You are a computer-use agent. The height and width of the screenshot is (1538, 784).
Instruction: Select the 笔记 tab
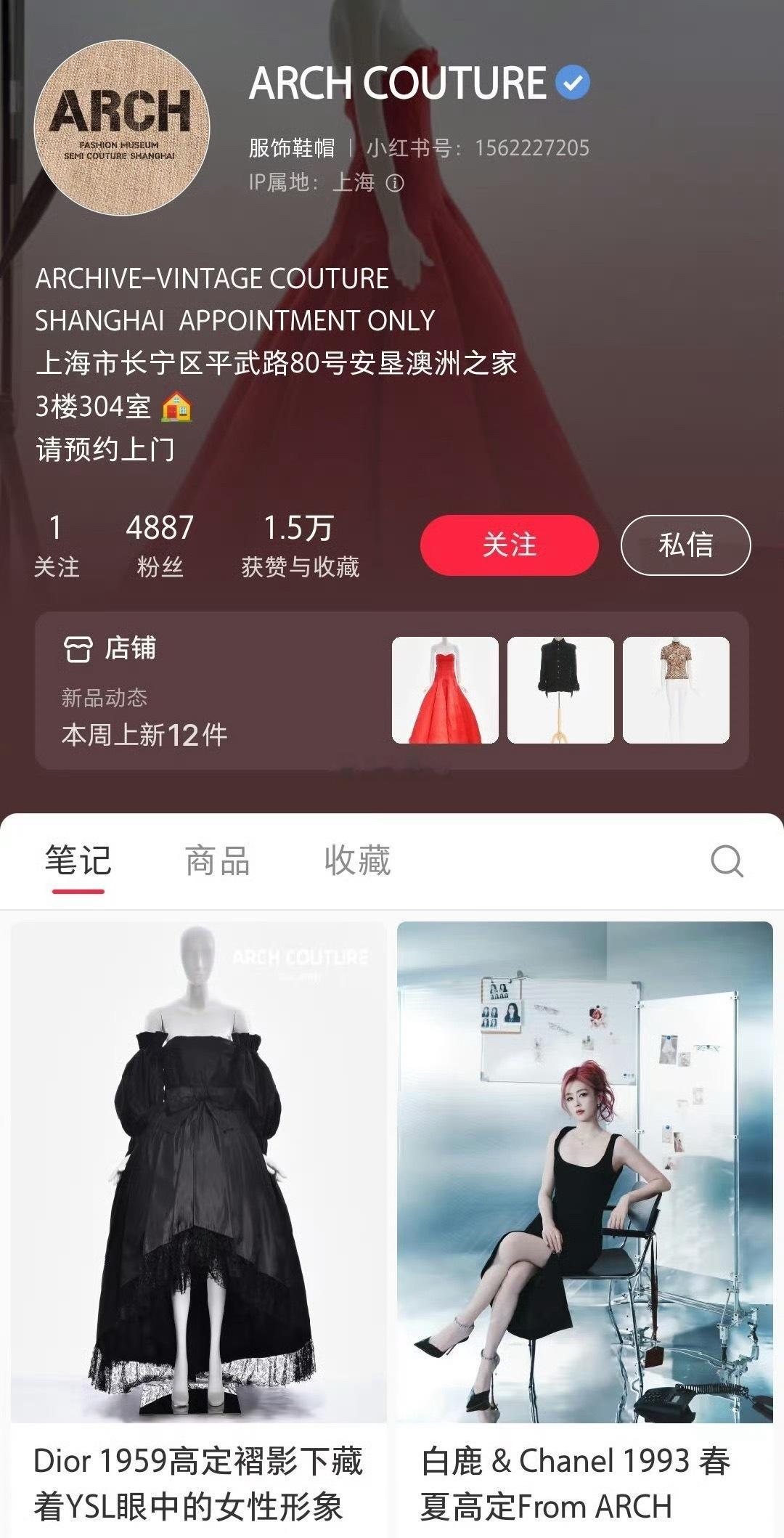tap(77, 863)
